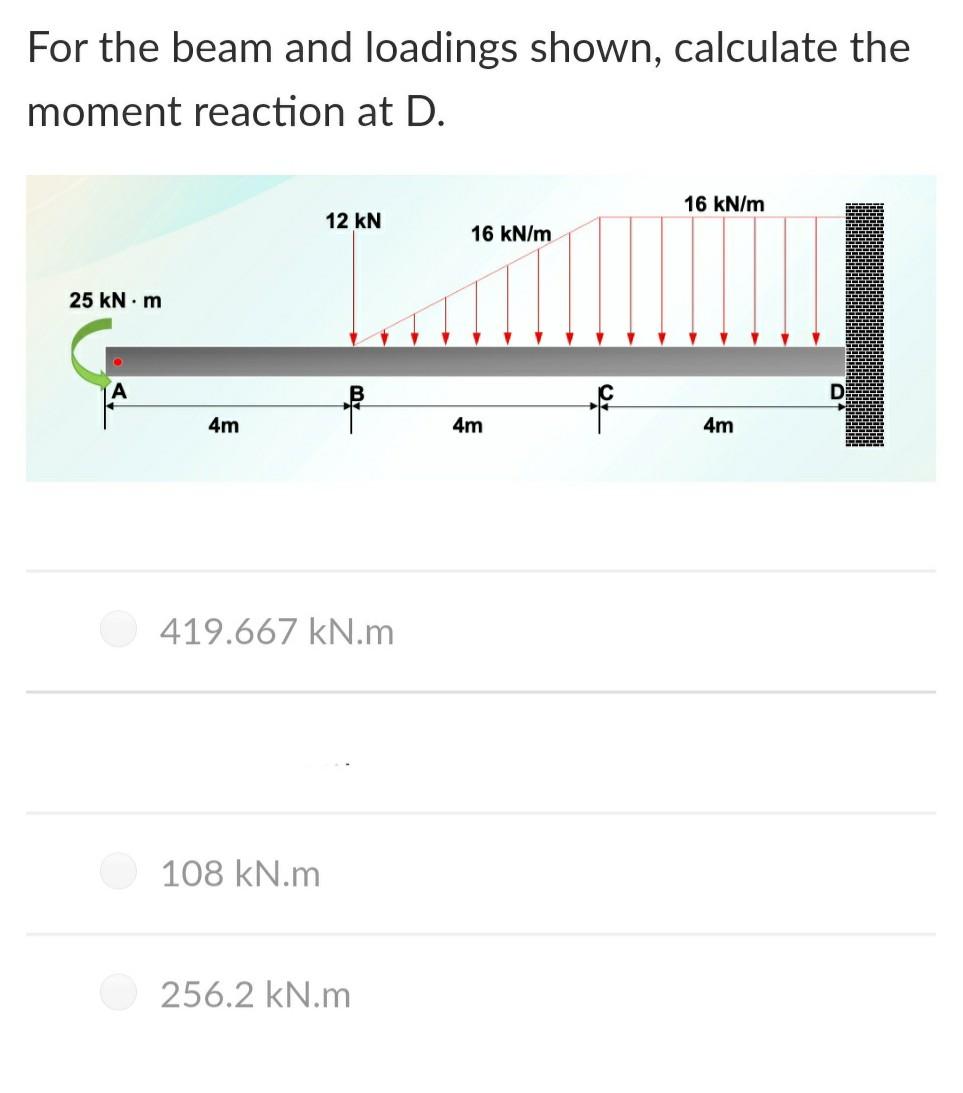Click the red dot on the beam at A

click(x=117, y=360)
